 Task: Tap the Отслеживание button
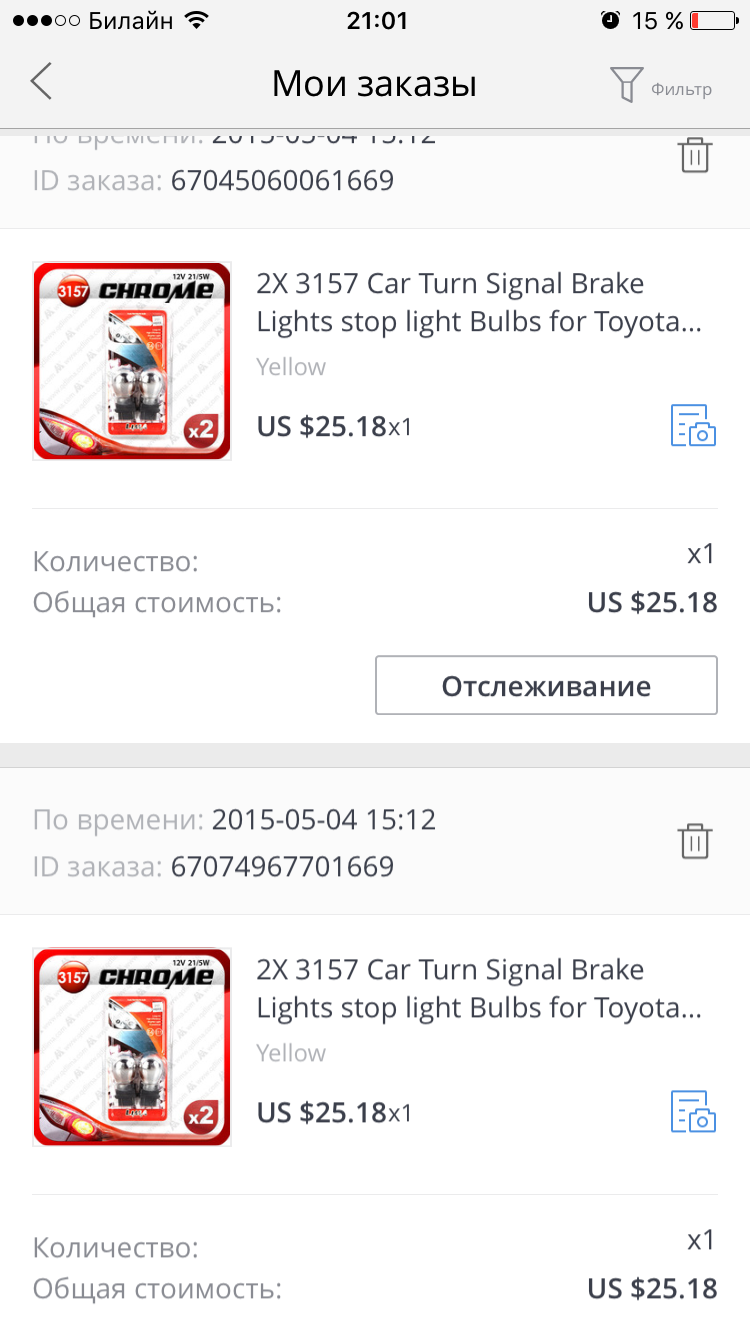click(x=546, y=686)
